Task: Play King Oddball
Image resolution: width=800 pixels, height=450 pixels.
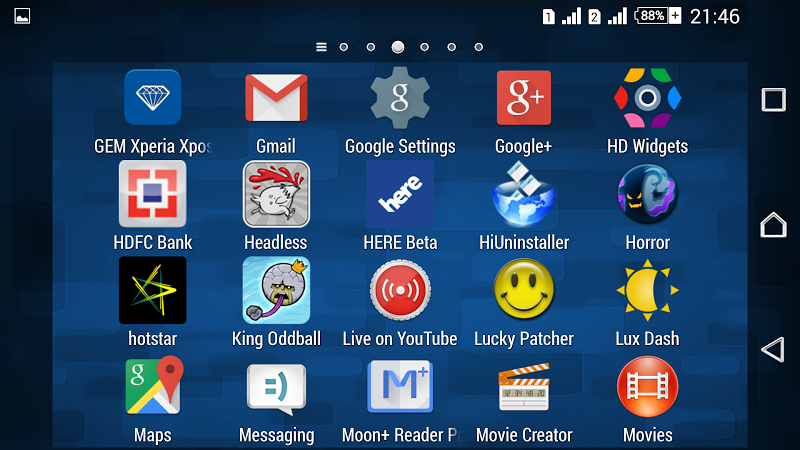Action: 276,291
